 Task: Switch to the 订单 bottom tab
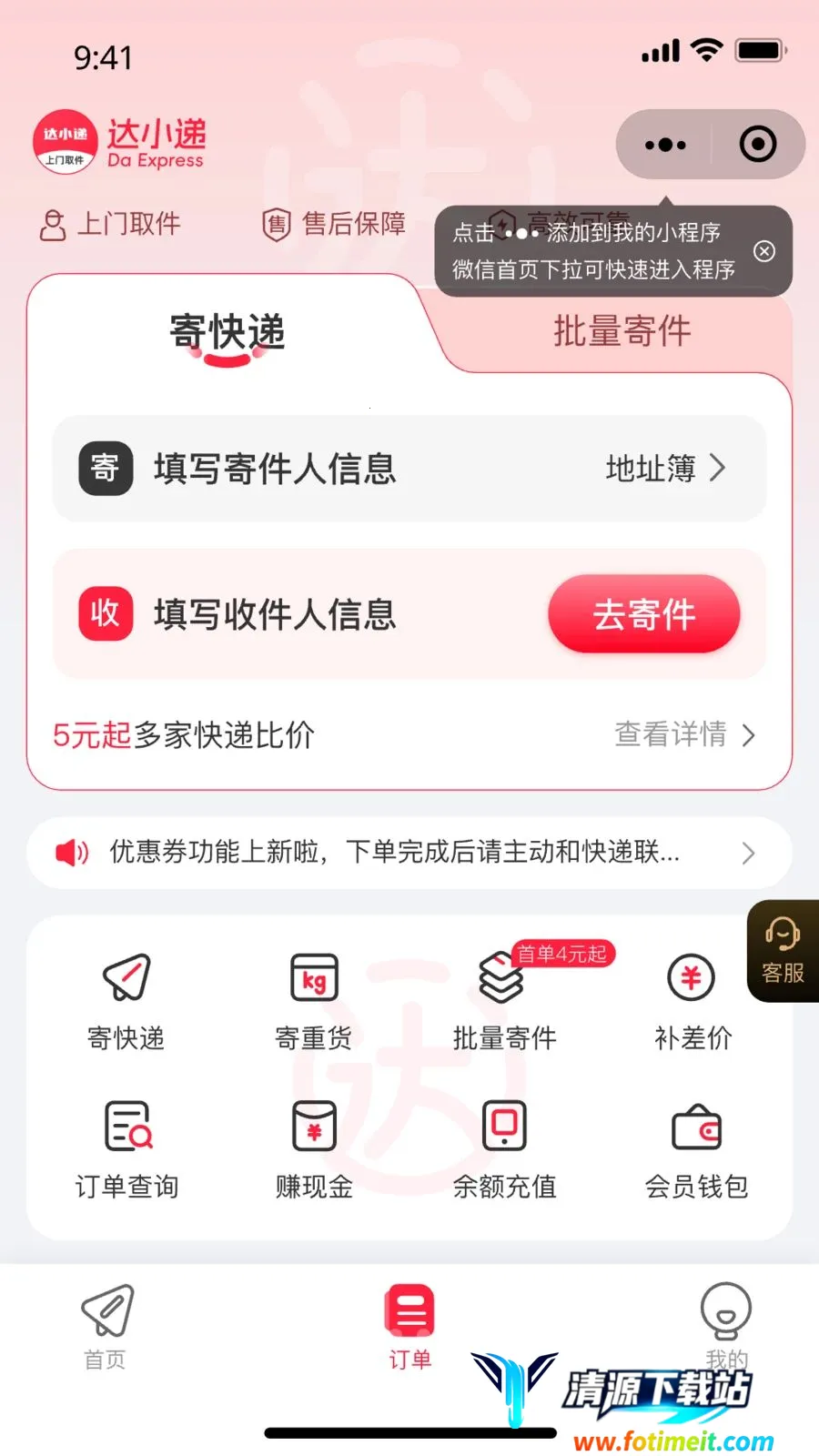pos(409,1327)
